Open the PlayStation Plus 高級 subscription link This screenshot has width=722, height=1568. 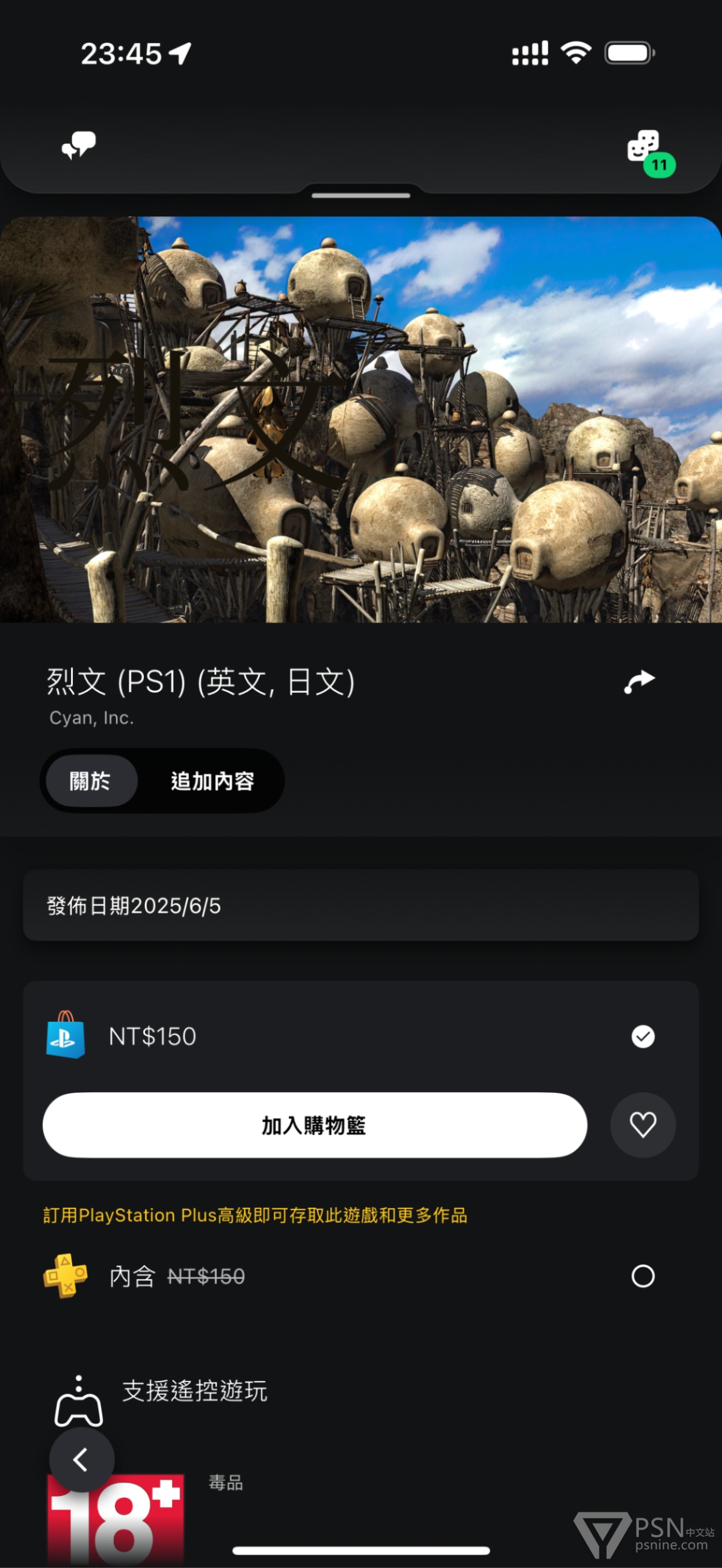tap(255, 1216)
